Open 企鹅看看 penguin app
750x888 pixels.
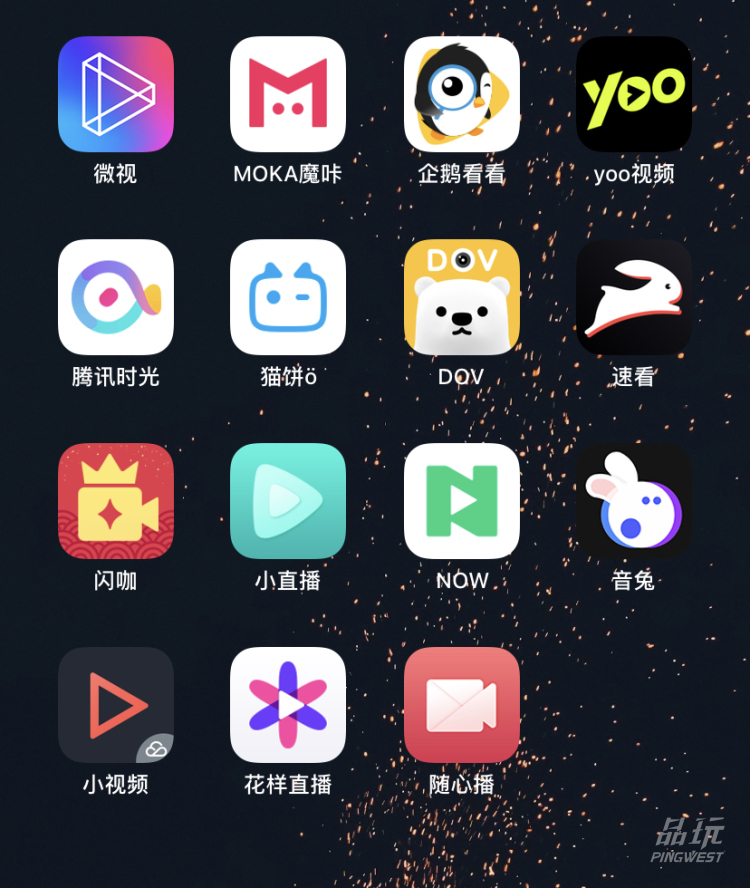[462, 94]
